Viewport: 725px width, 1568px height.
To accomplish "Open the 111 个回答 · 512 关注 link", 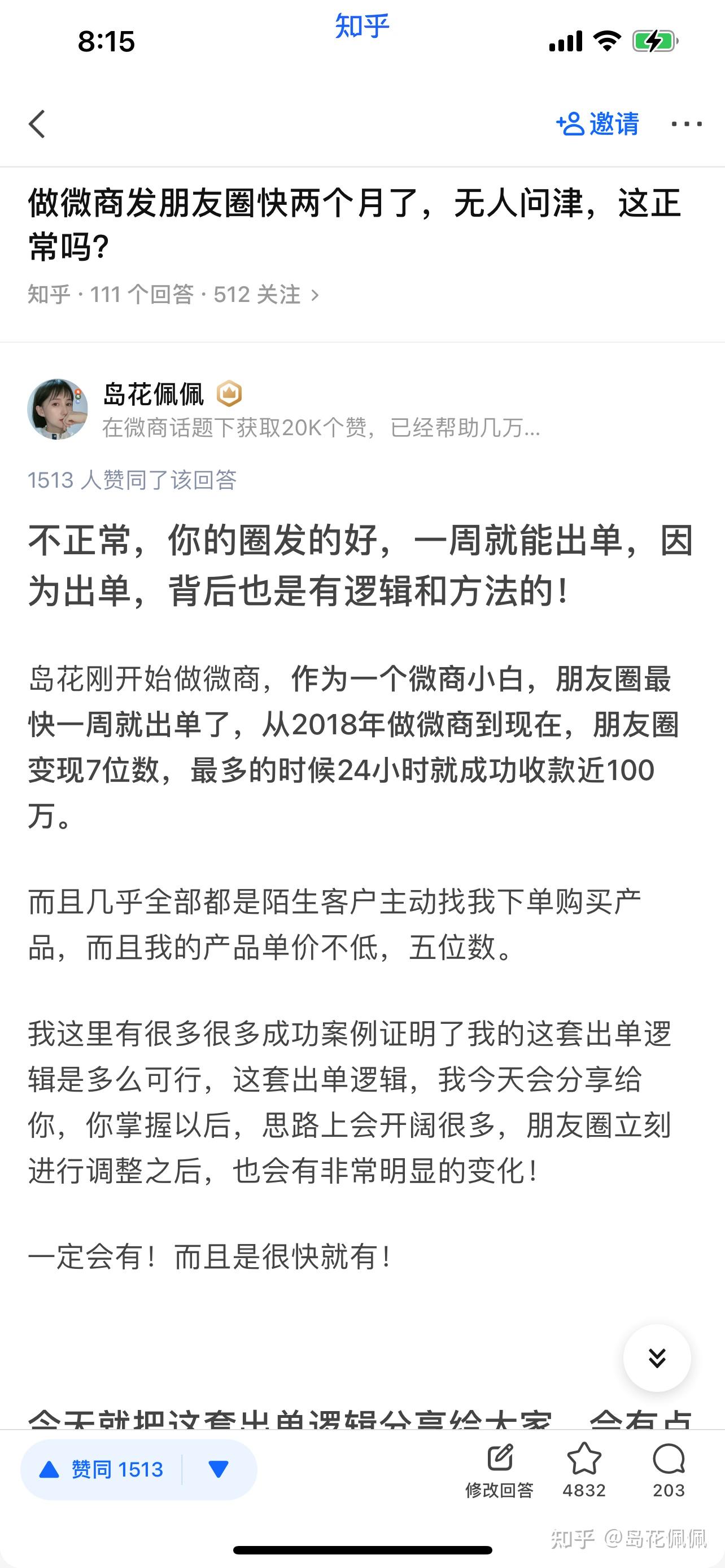I will click(x=173, y=295).
